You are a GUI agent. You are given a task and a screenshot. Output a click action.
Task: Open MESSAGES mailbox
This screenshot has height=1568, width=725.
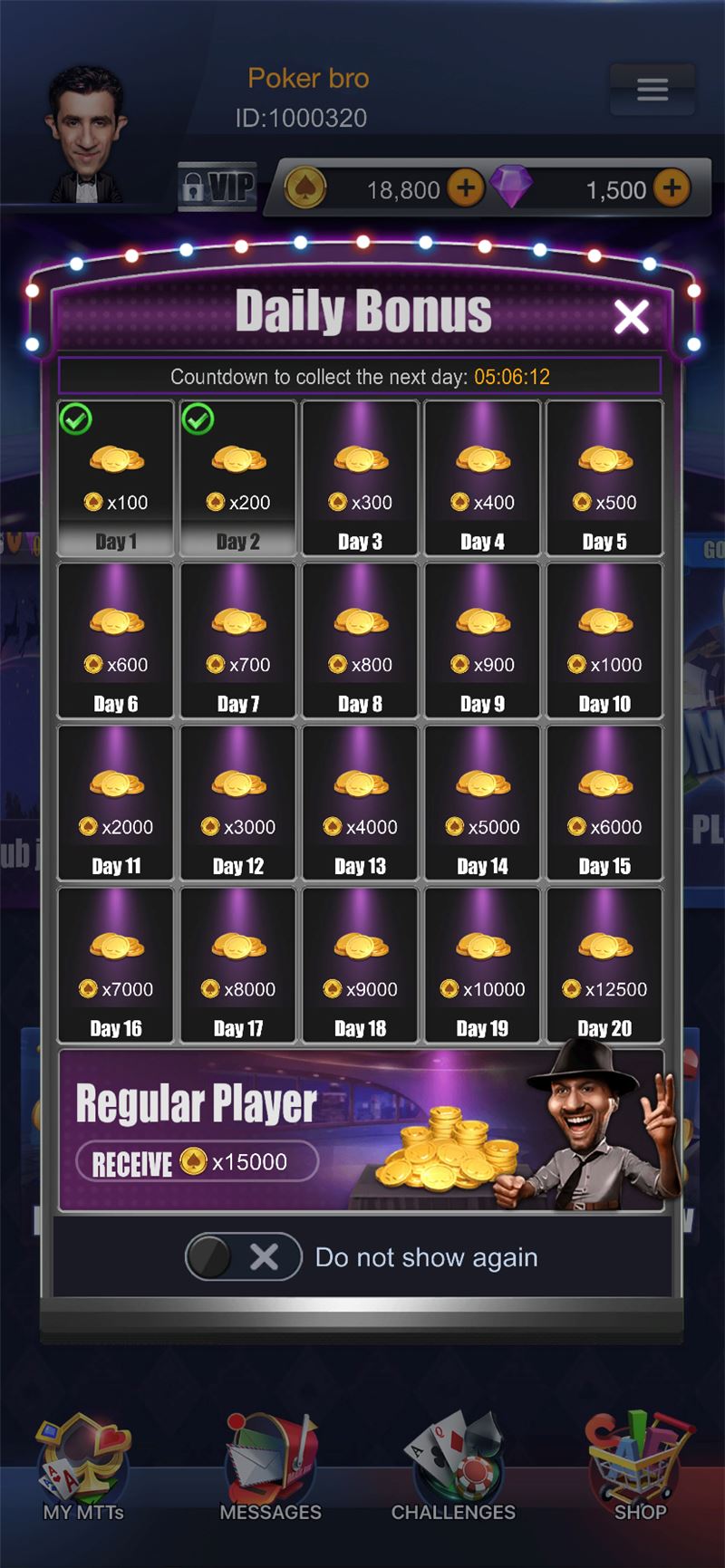(270, 1467)
